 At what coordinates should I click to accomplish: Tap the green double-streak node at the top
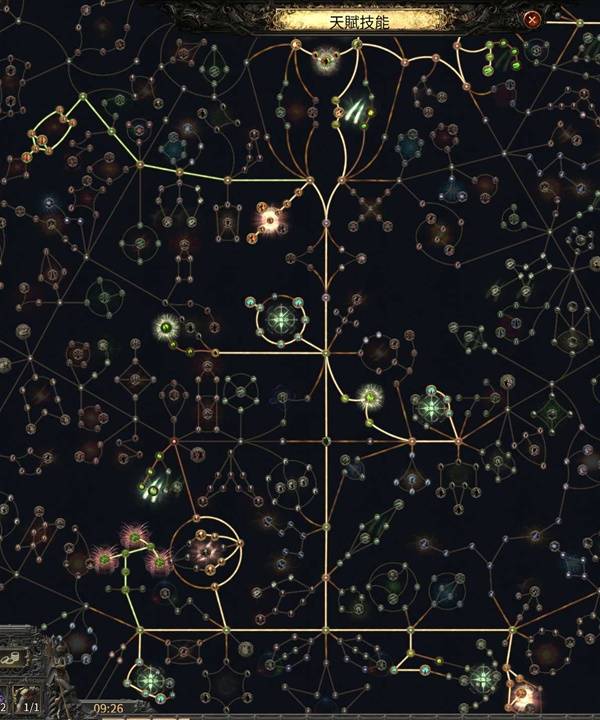(x=357, y=110)
